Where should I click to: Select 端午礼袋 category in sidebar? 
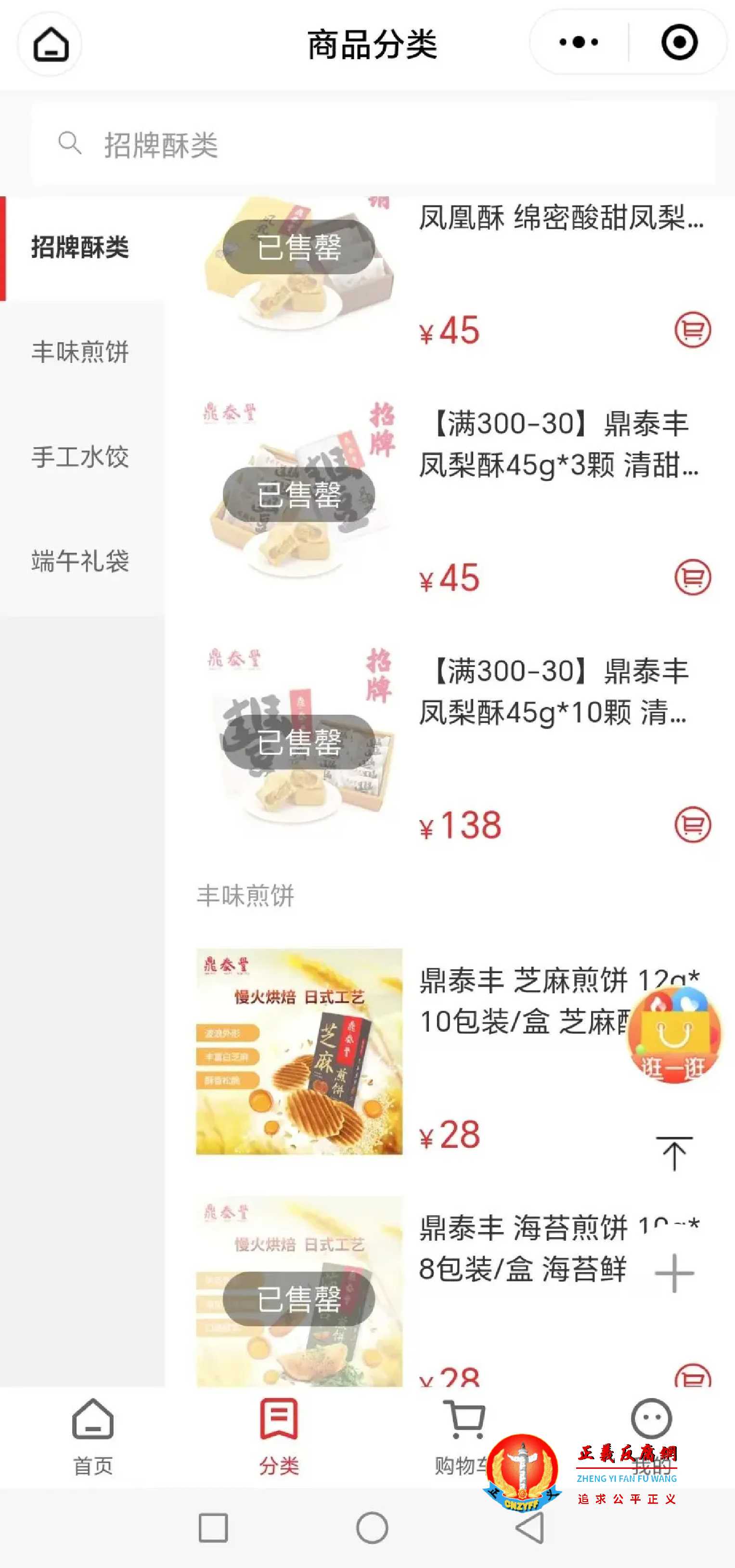[80, 561]
